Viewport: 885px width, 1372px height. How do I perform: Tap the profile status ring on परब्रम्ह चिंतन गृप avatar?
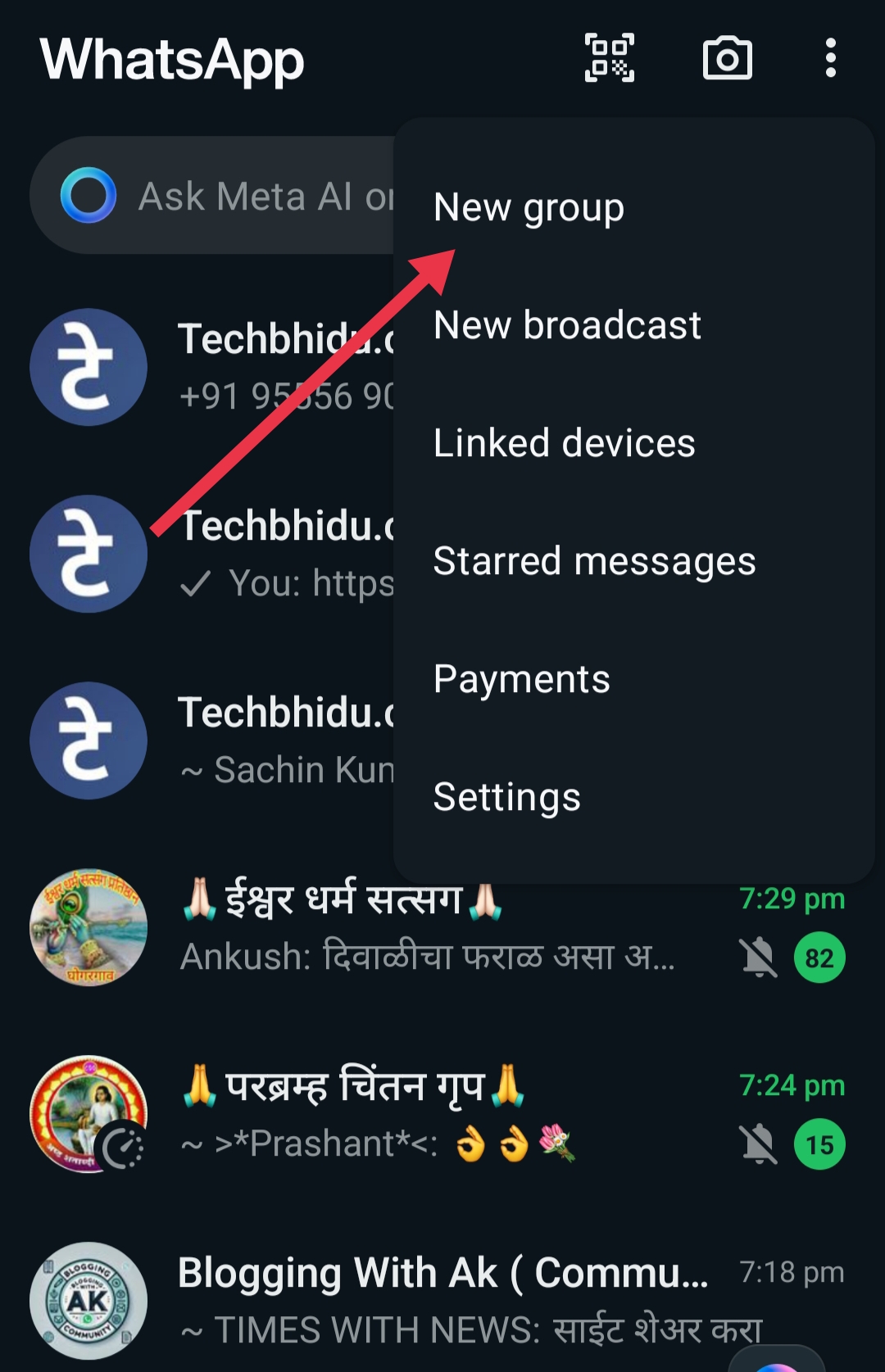(x=121, y=1147)
